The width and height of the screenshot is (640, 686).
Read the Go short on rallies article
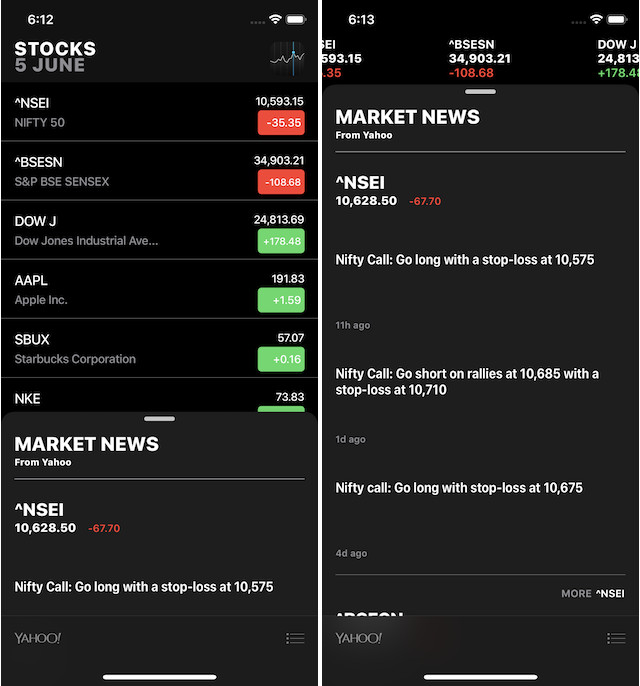click(468, 382)
